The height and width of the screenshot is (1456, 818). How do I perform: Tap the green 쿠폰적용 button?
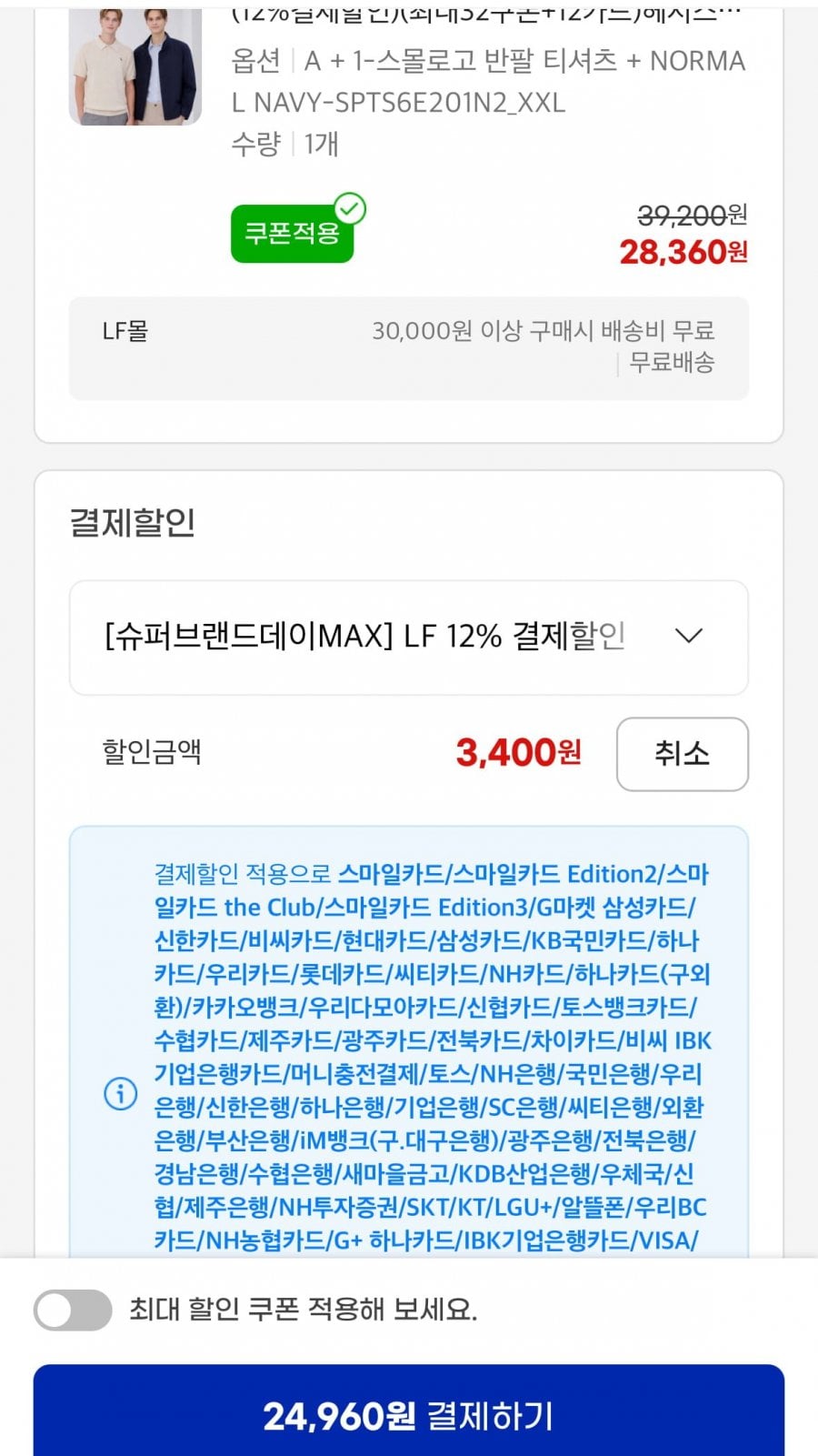tap(292, 234)
